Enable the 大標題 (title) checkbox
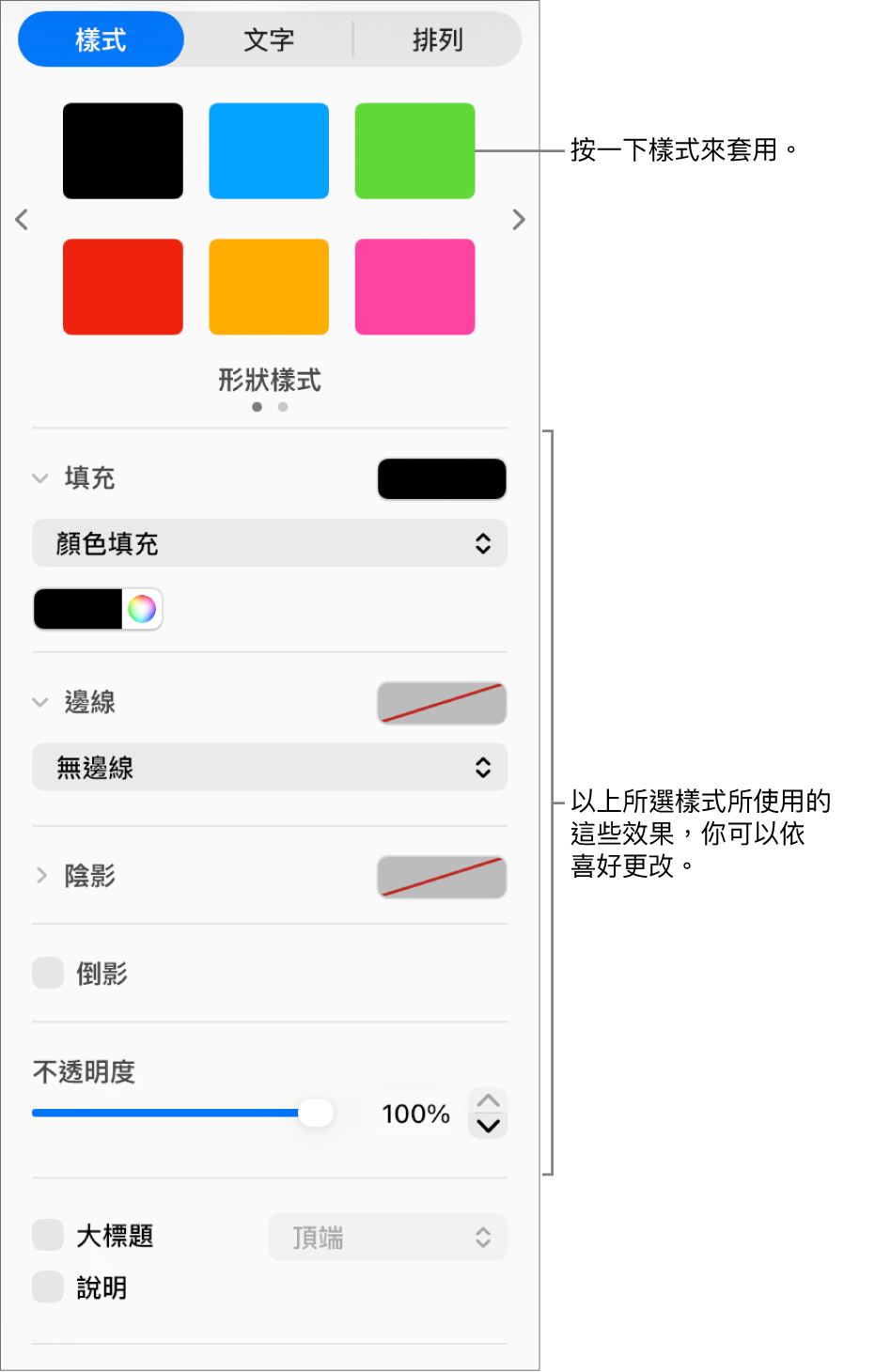 click(48, 1235)
